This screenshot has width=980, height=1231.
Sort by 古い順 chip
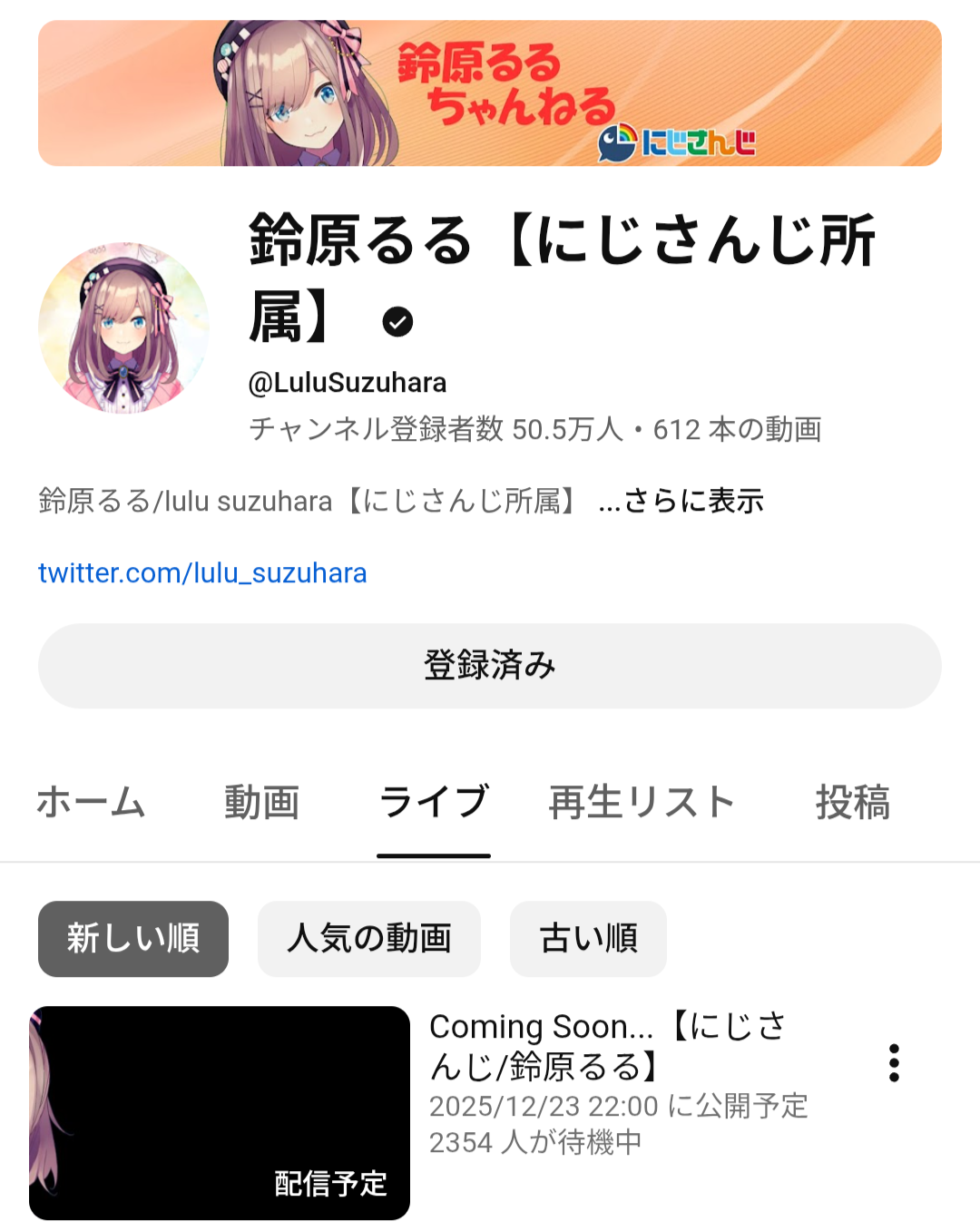[588, 939]
